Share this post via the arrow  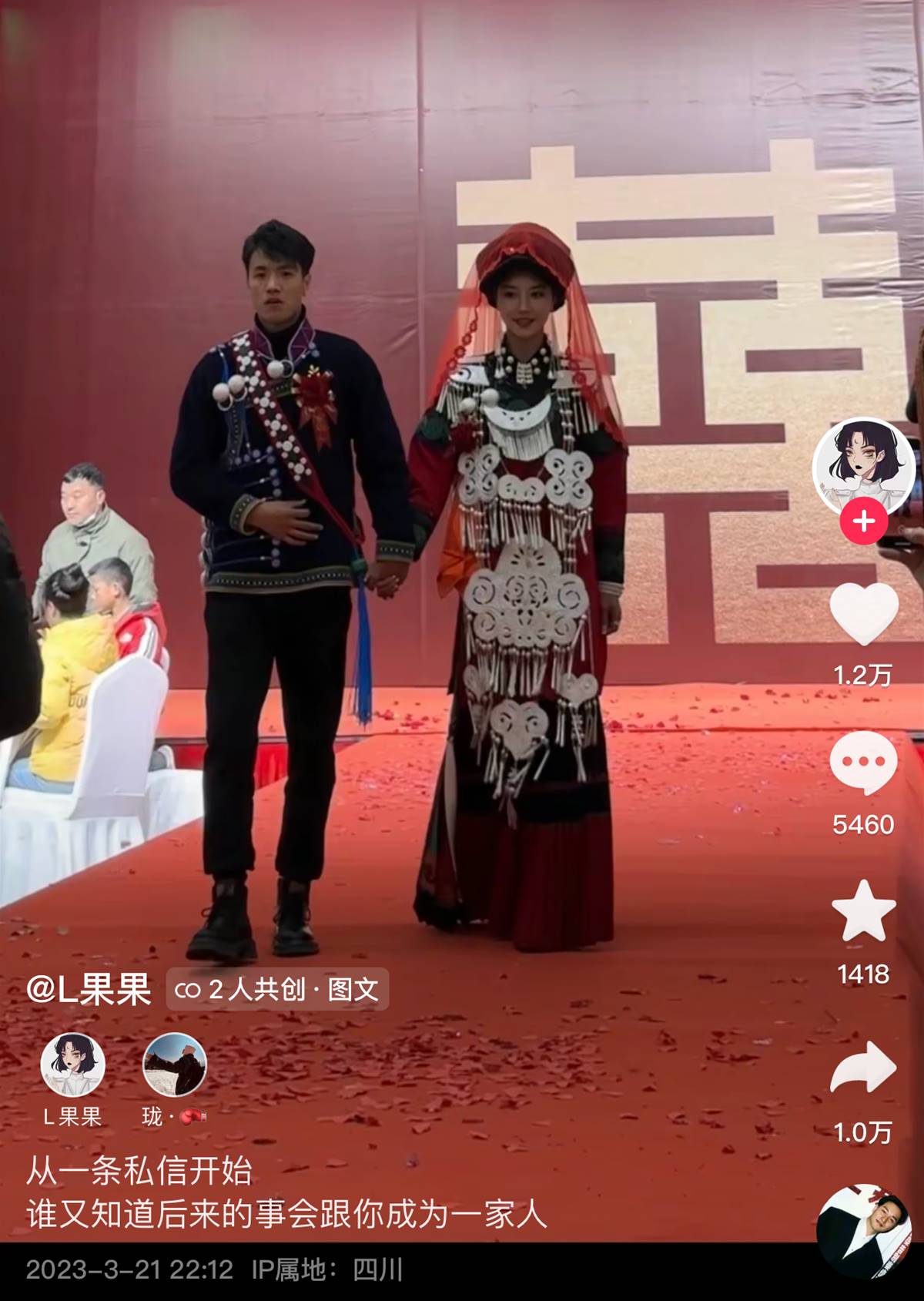pos(863,1067)
